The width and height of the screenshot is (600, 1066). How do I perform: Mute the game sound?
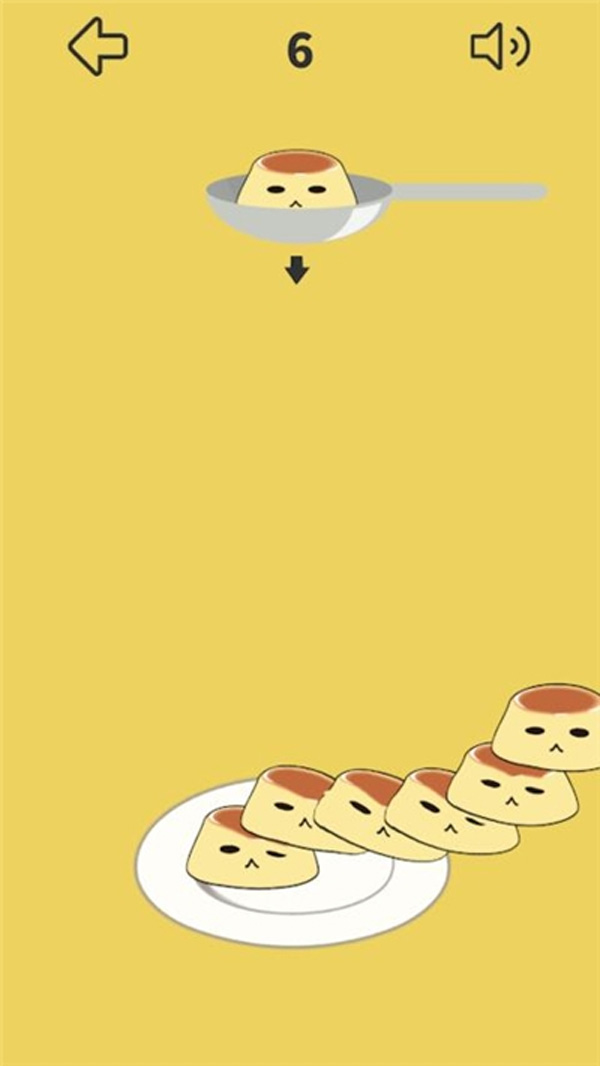pyautogui.click(x=499, y=47)
